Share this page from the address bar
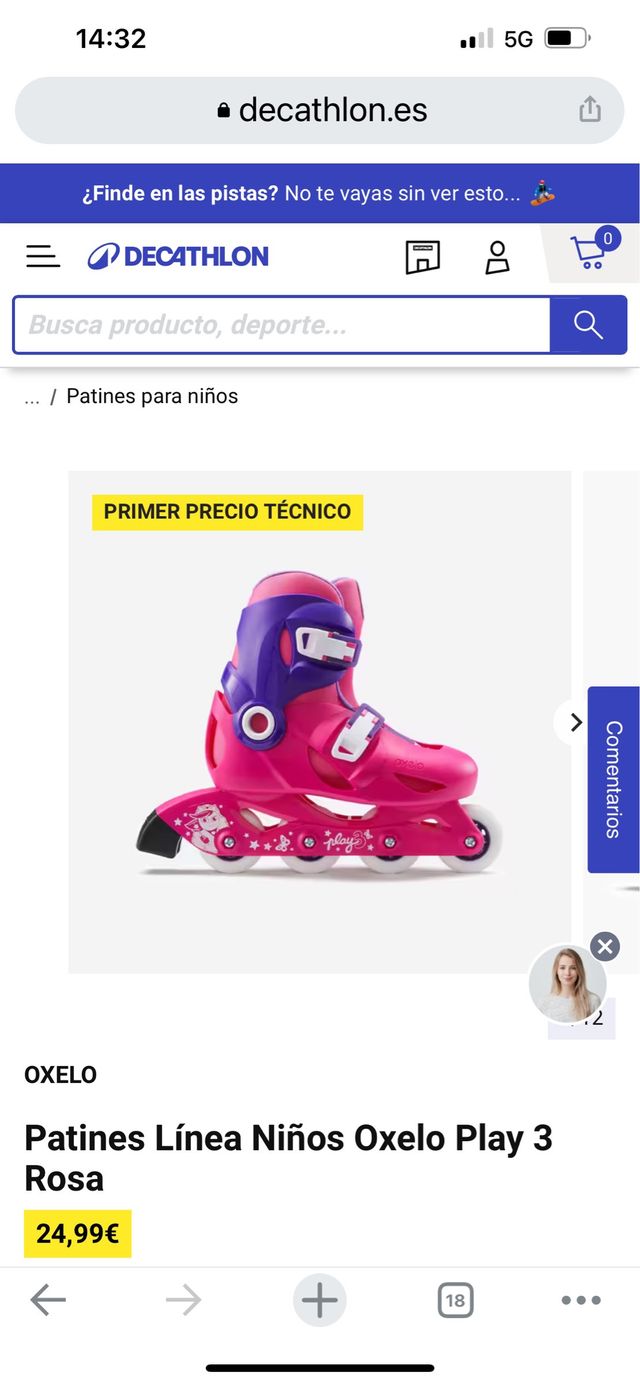The image size is (640, 1384). (590, 110)
